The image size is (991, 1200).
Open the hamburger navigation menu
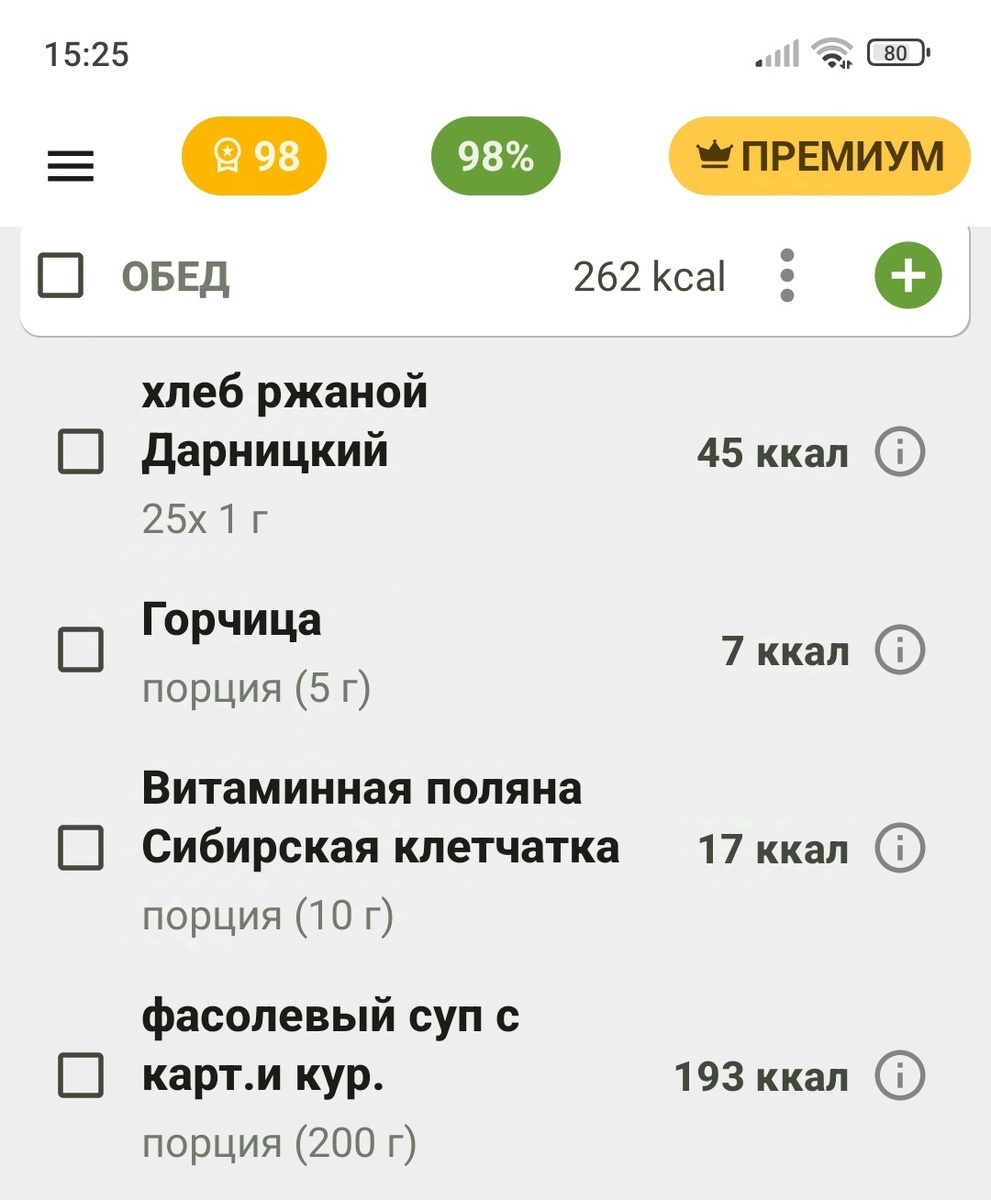(69, 167)
